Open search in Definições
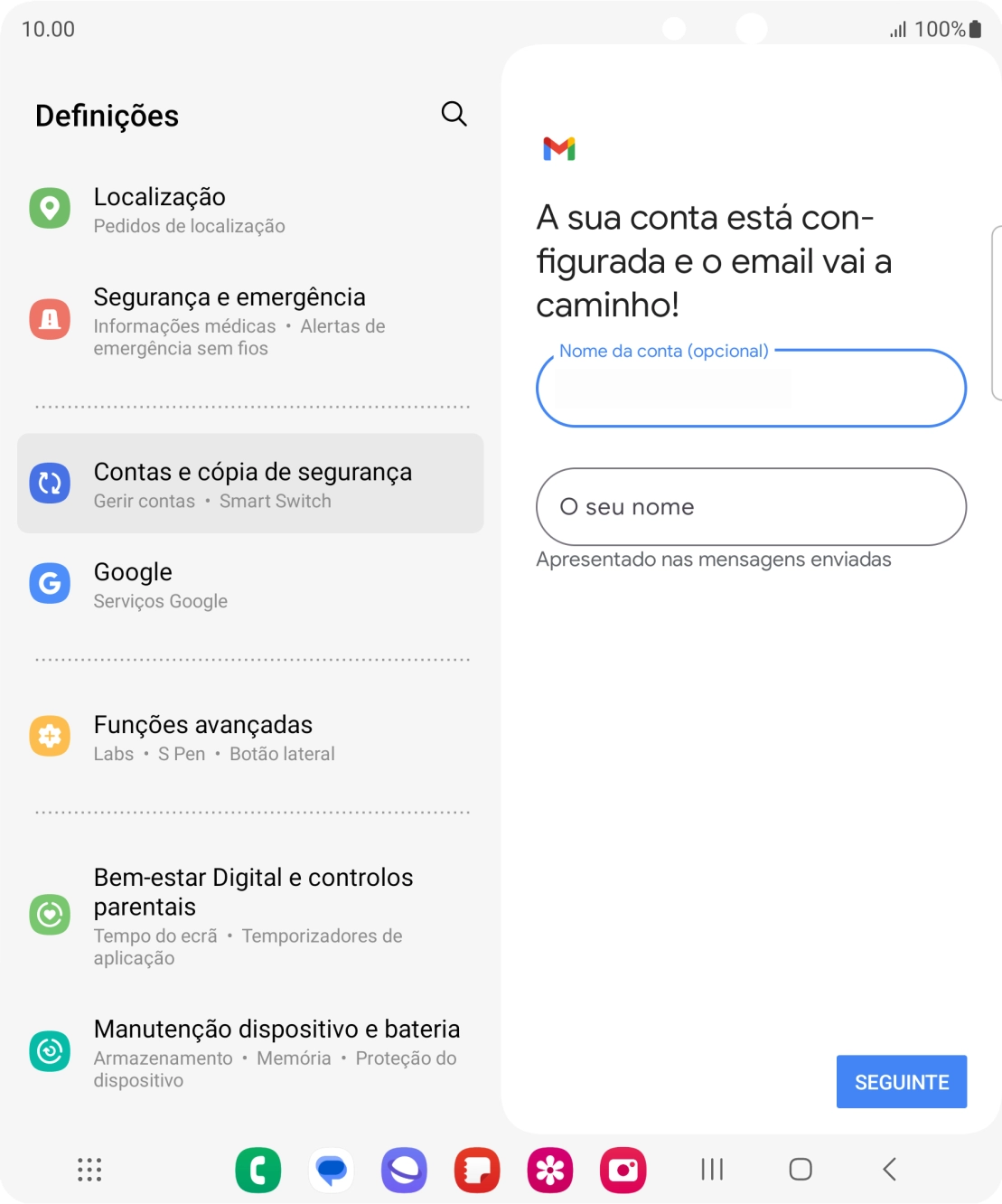 [x=454, y=114]
